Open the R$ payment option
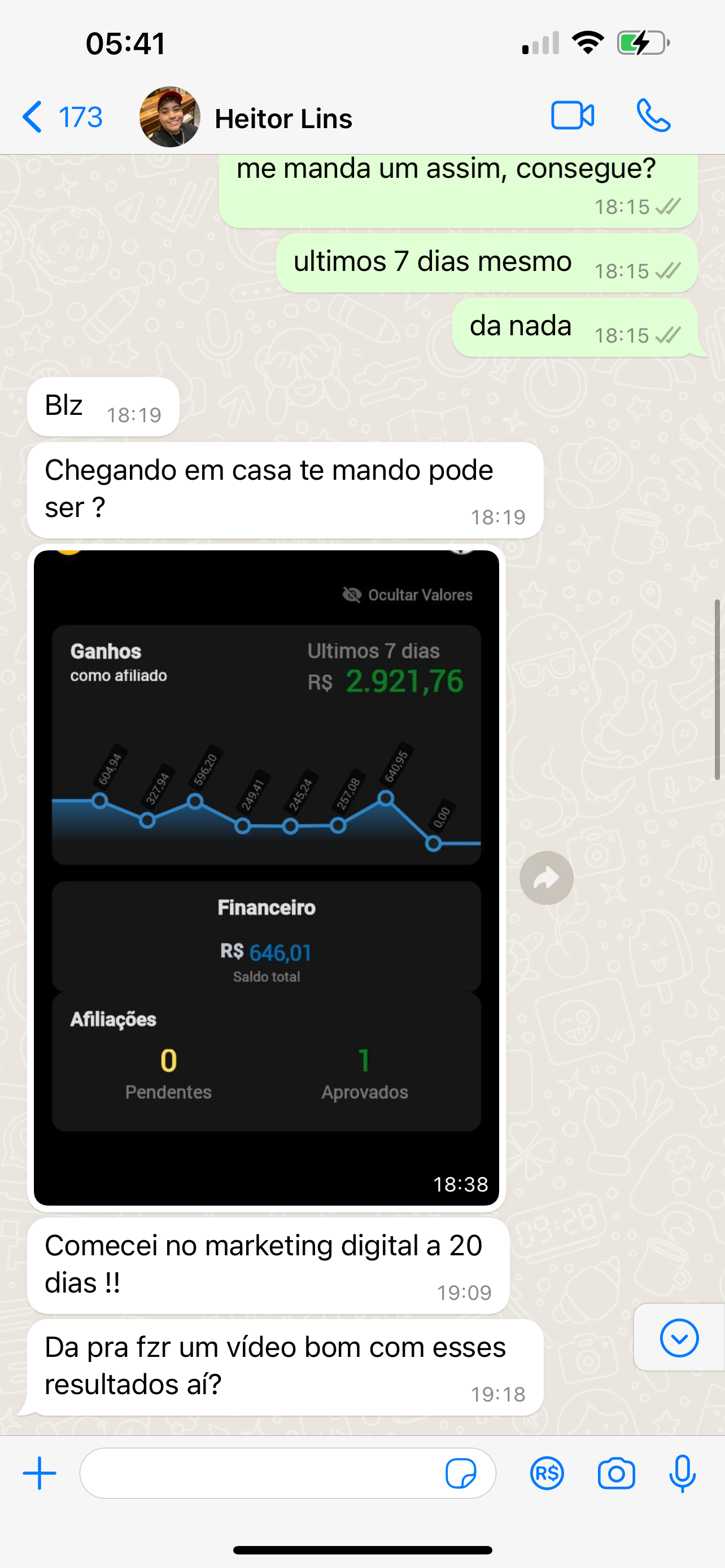 (547, 1473)
